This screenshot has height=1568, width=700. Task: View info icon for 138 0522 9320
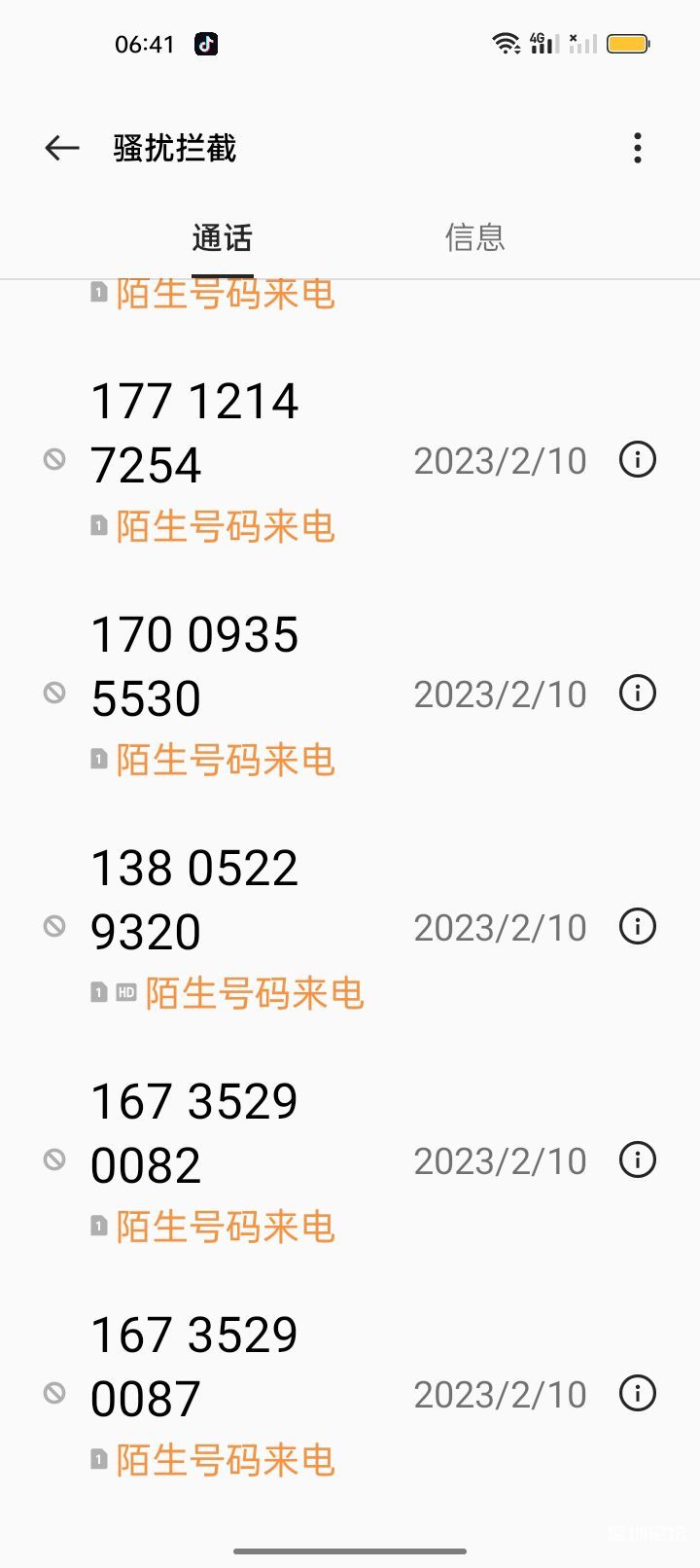pyautogui.click(x=638, y=927)
